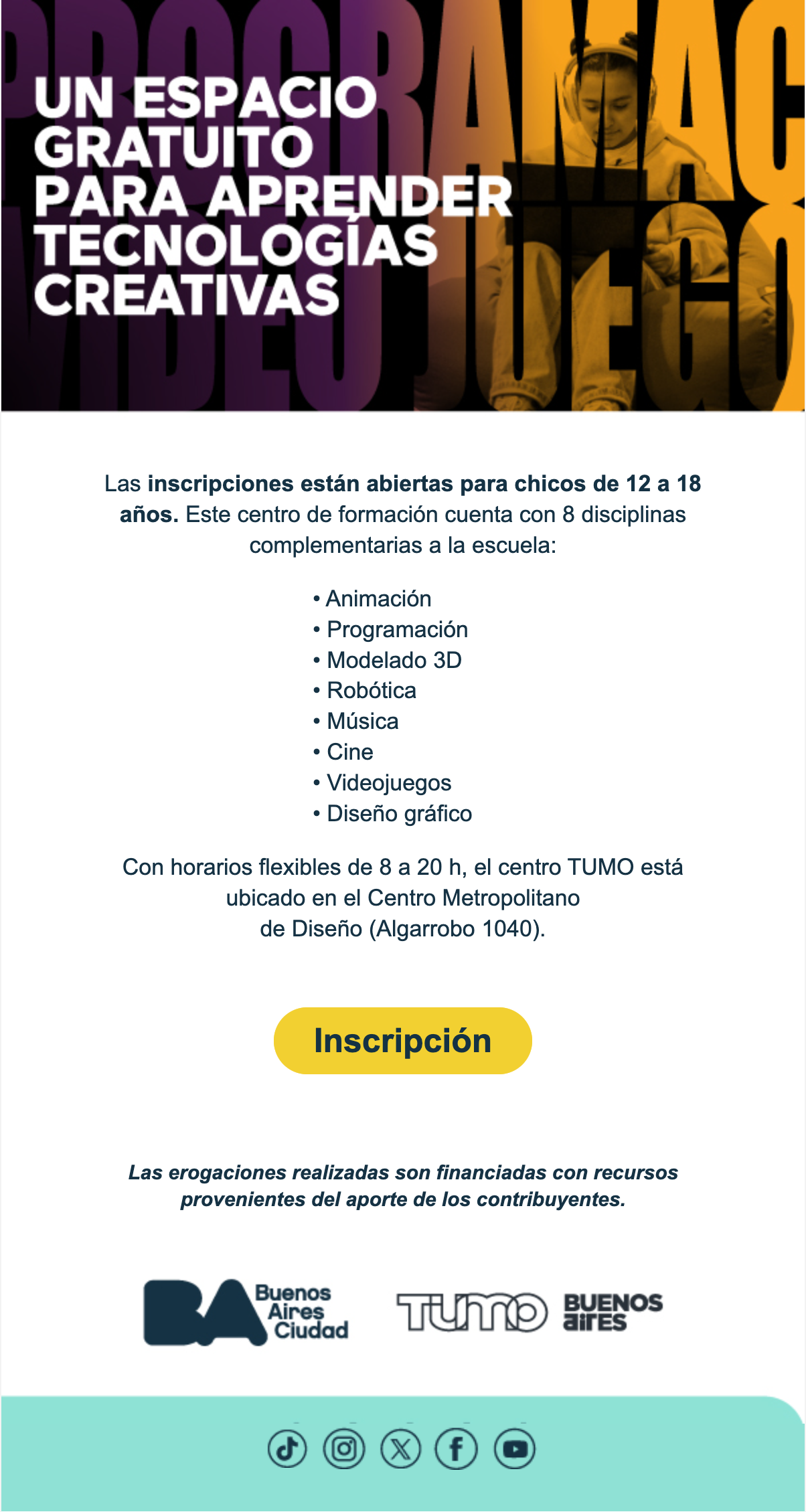Open the YouTube social link
This screenshot has height=1512, width=806.
(x=515, y=1449)
